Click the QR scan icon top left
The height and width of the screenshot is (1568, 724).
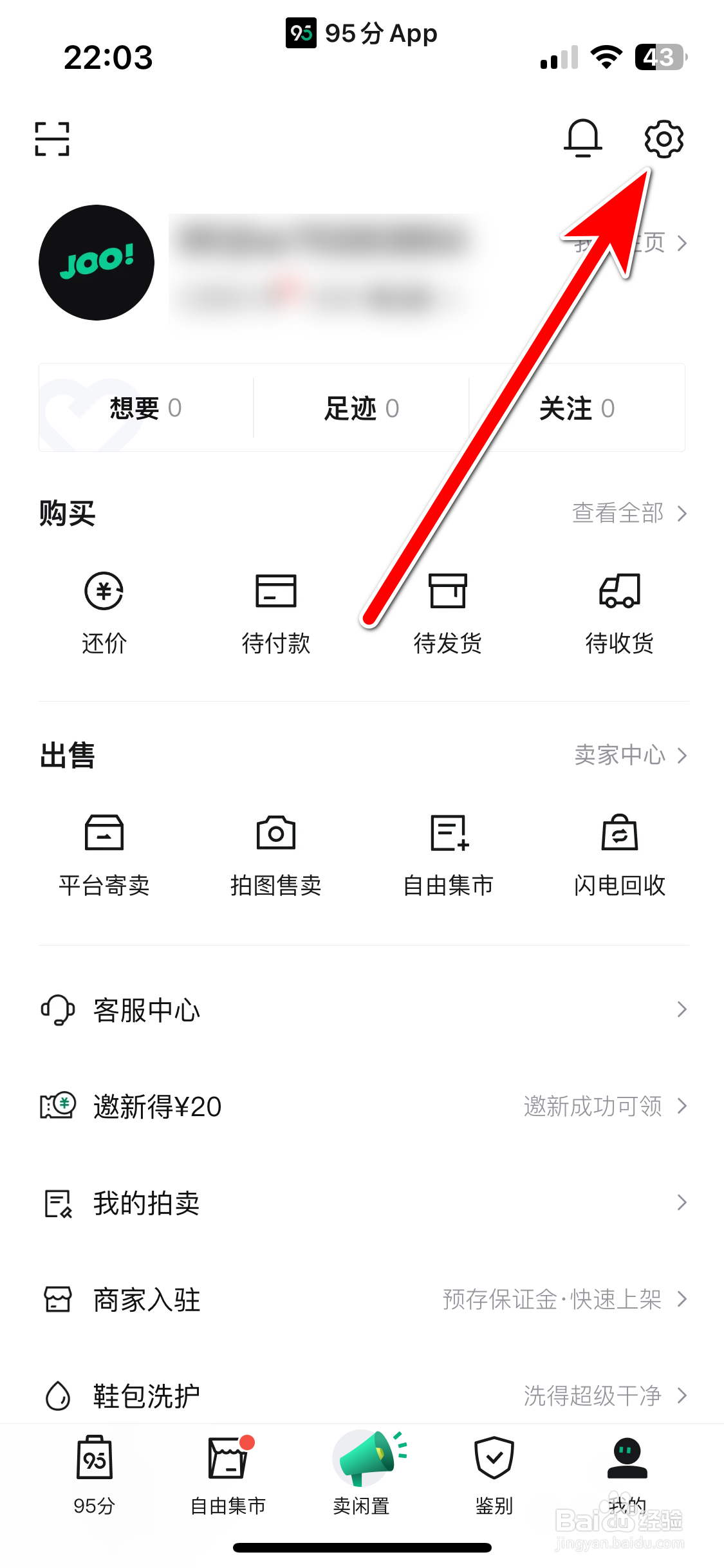[x=52, y=138]
